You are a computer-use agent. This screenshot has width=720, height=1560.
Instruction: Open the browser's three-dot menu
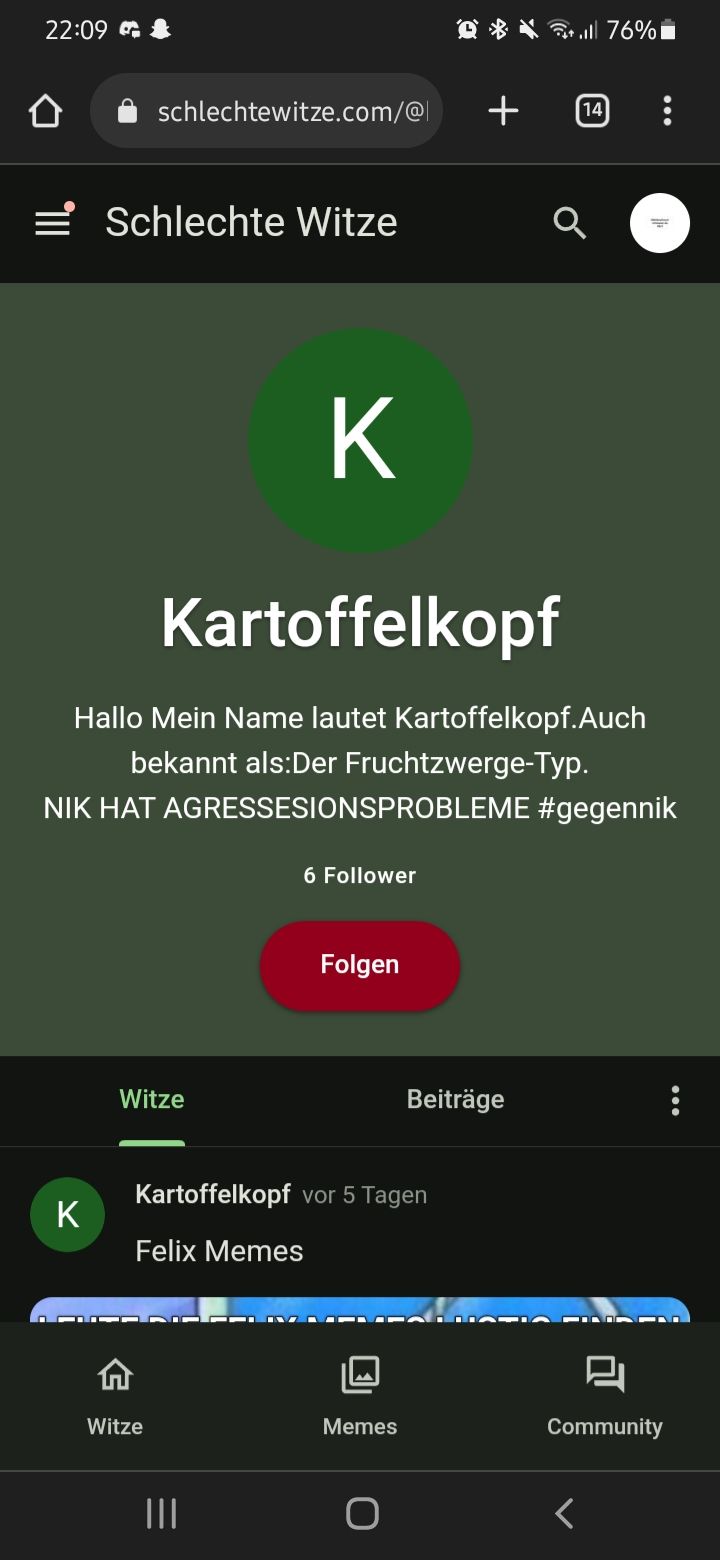point(667,111)
